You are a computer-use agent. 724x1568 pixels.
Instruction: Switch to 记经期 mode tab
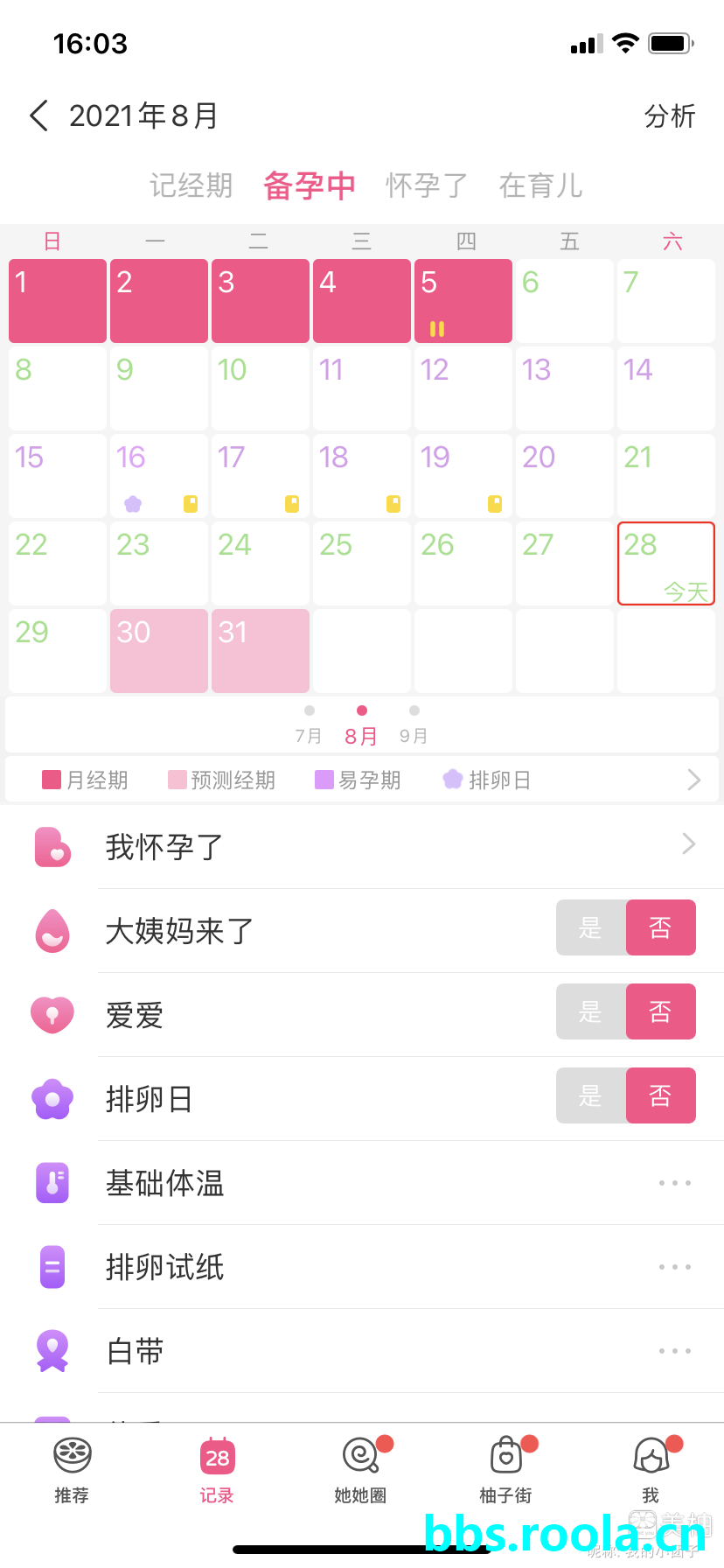coord(191,185)
